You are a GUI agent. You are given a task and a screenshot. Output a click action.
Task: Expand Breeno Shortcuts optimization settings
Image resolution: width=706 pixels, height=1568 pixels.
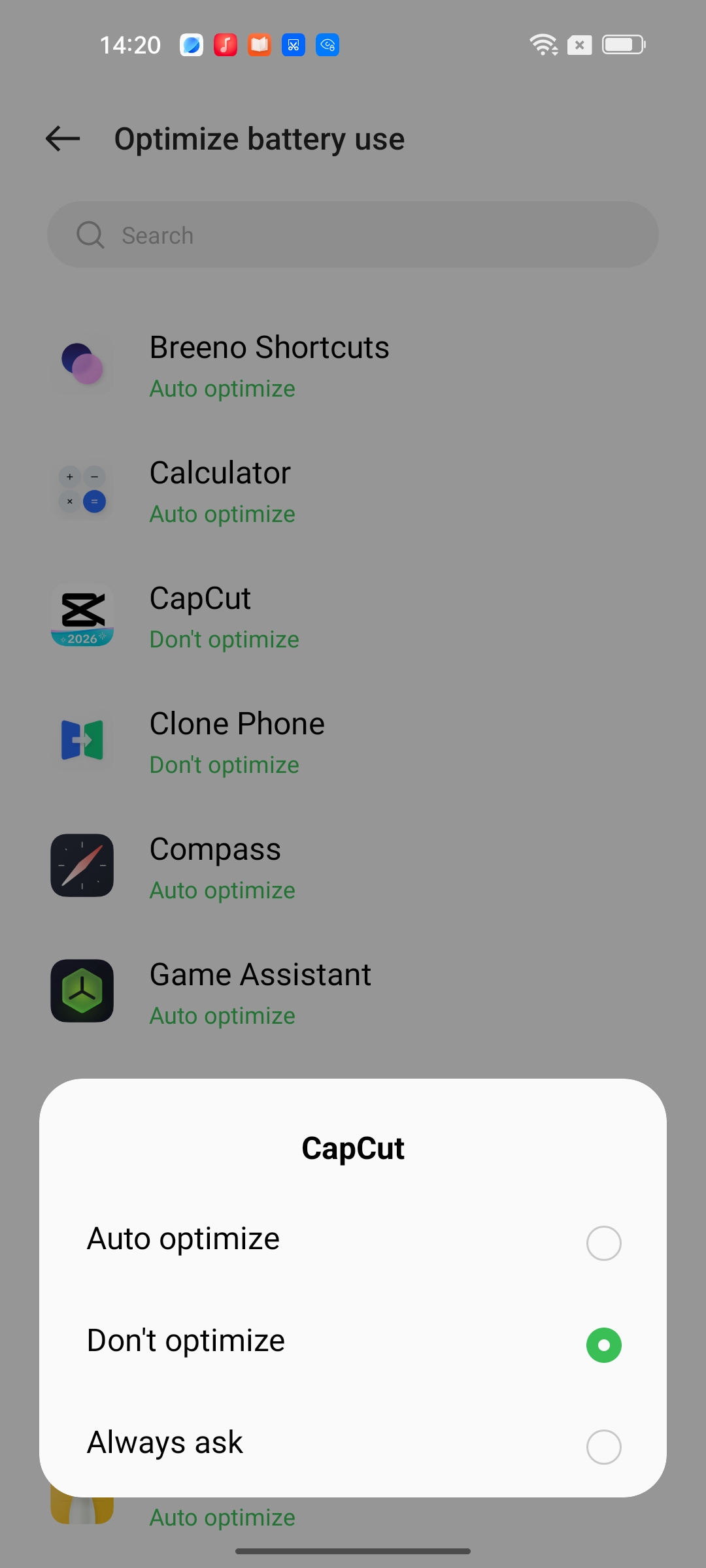[x=353, y=365]
